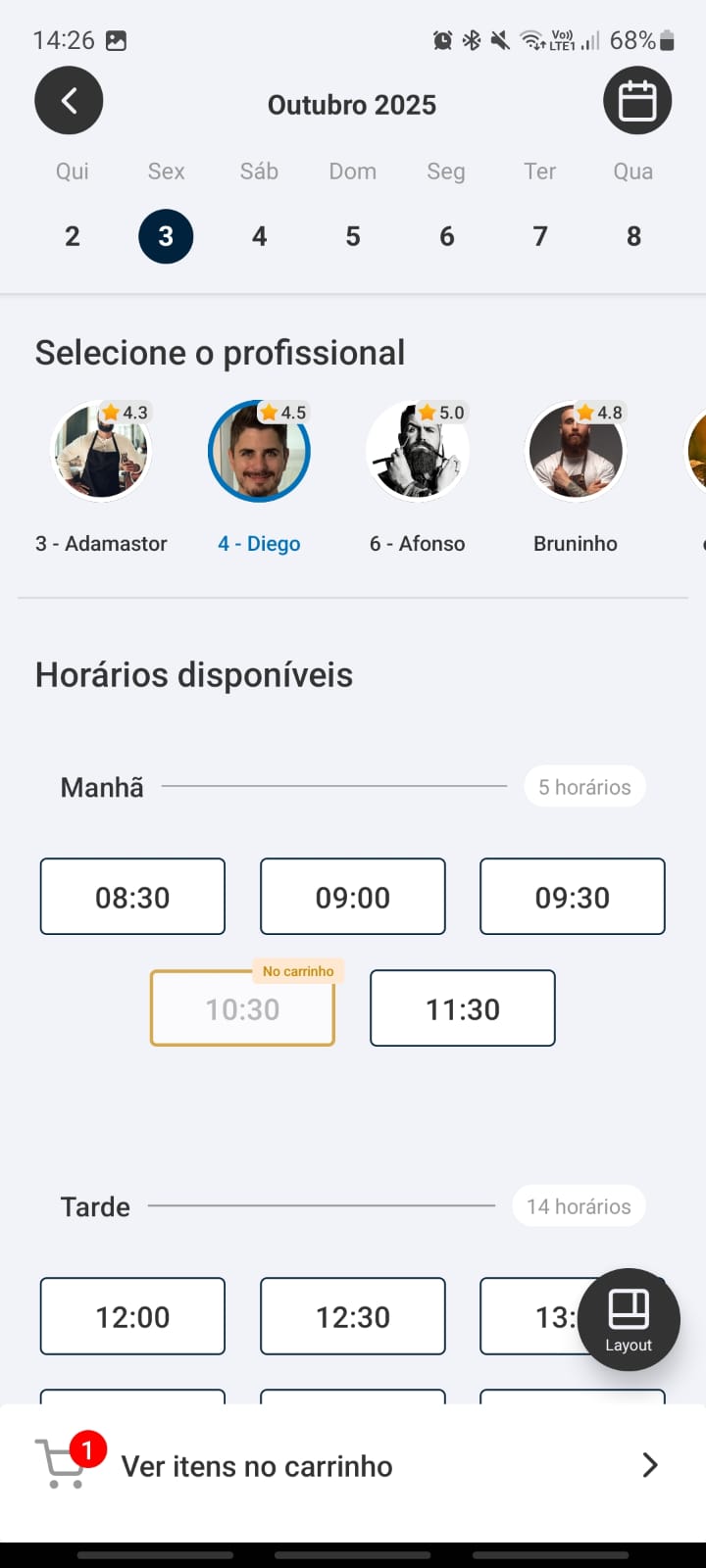Choose Tuesday the 7th
This screenshot has width=706, height=1568.
click(540, 236)
